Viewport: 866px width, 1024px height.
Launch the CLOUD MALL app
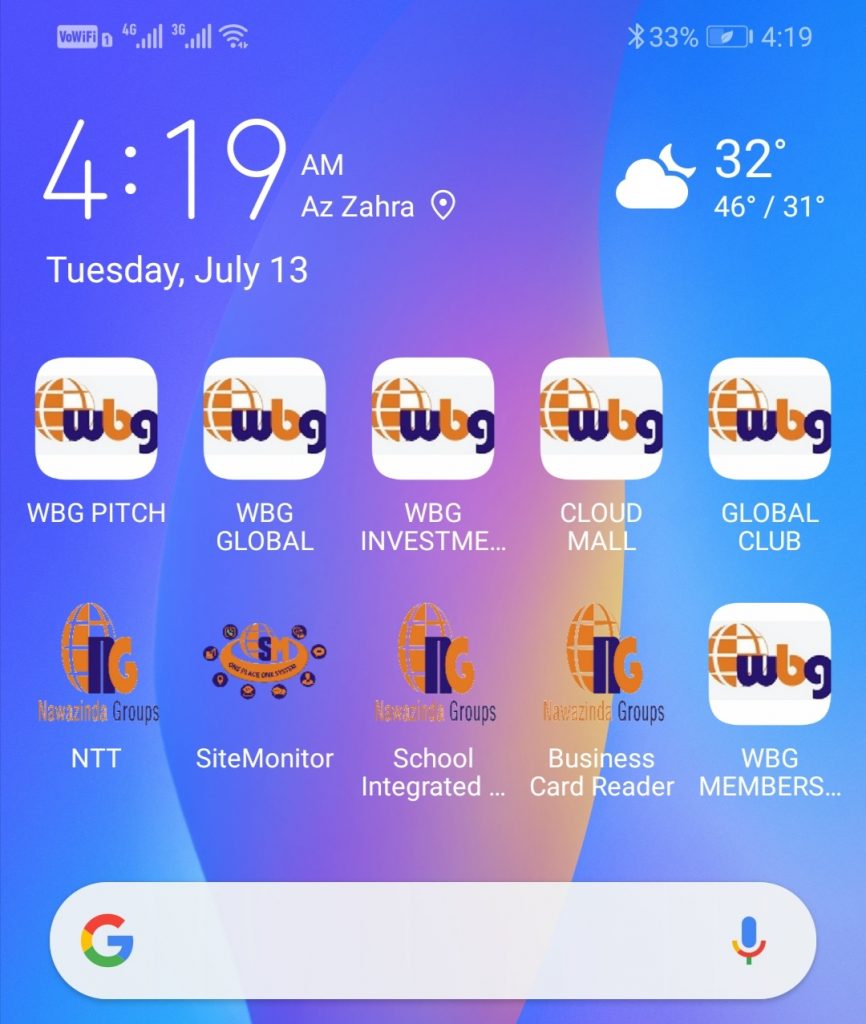tap(601, 418)
